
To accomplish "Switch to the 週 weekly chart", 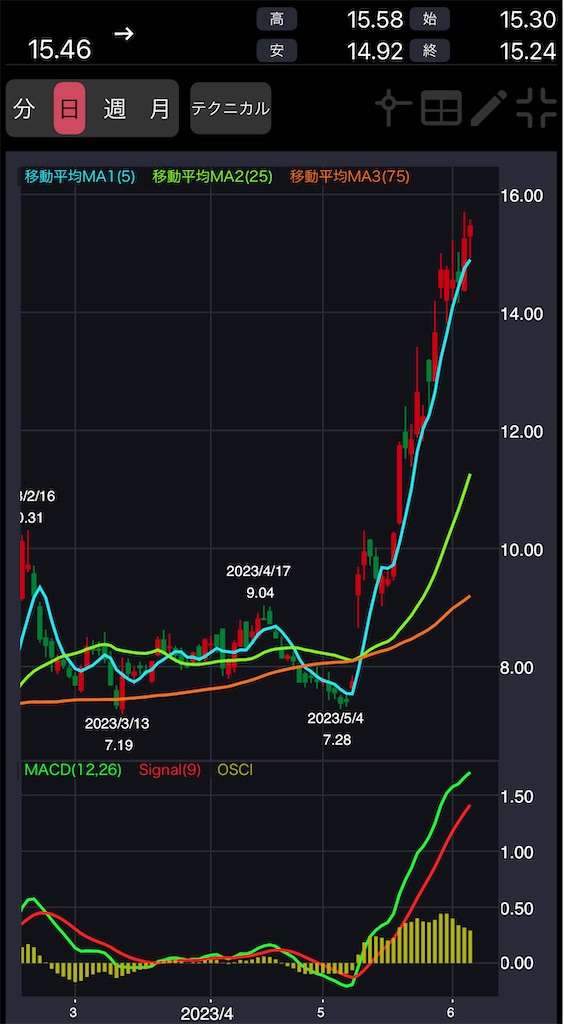I will click(x=115, y=109).
